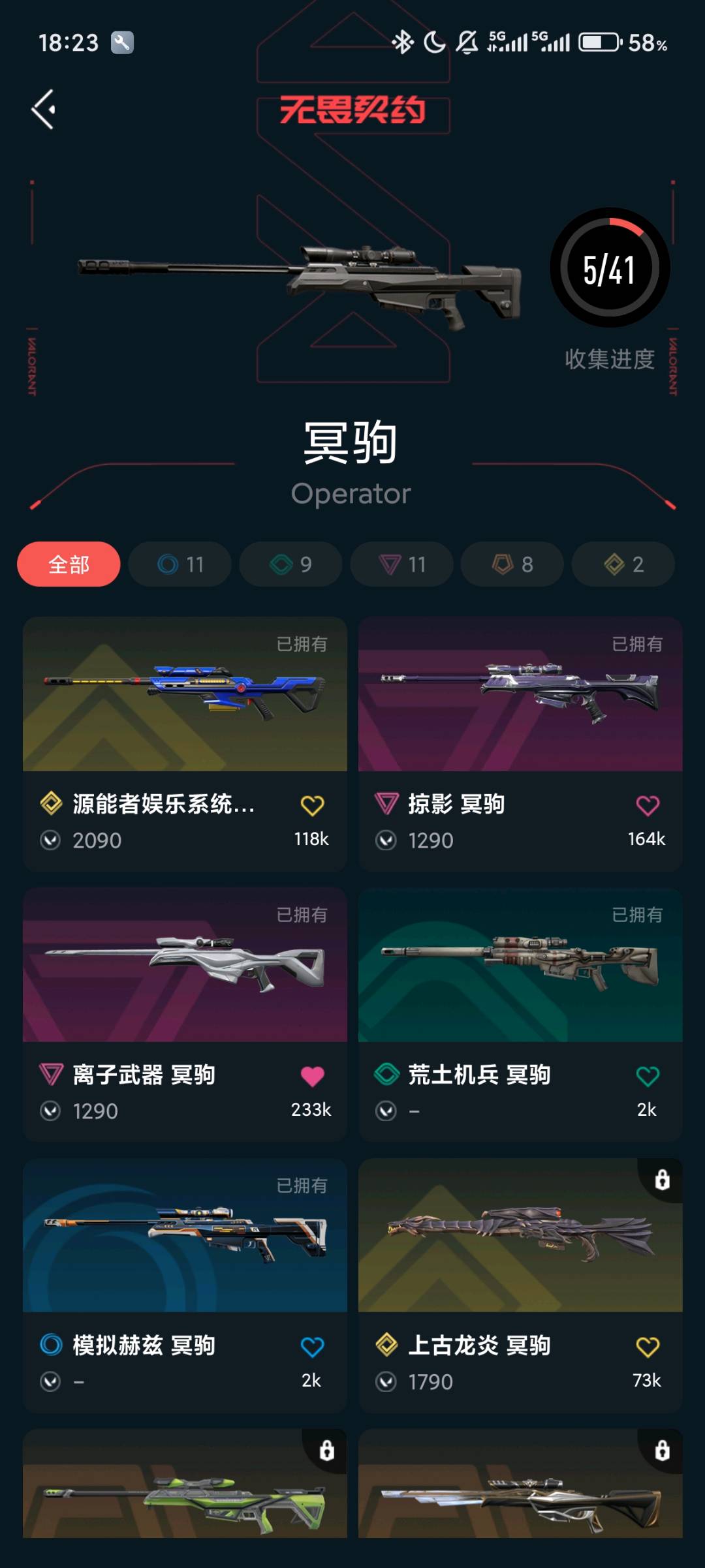Viewport: 705px width, 1568px height.
Task: Like the 上古龙炎 冥驹 skin
Action: (x=648, y=1347)
